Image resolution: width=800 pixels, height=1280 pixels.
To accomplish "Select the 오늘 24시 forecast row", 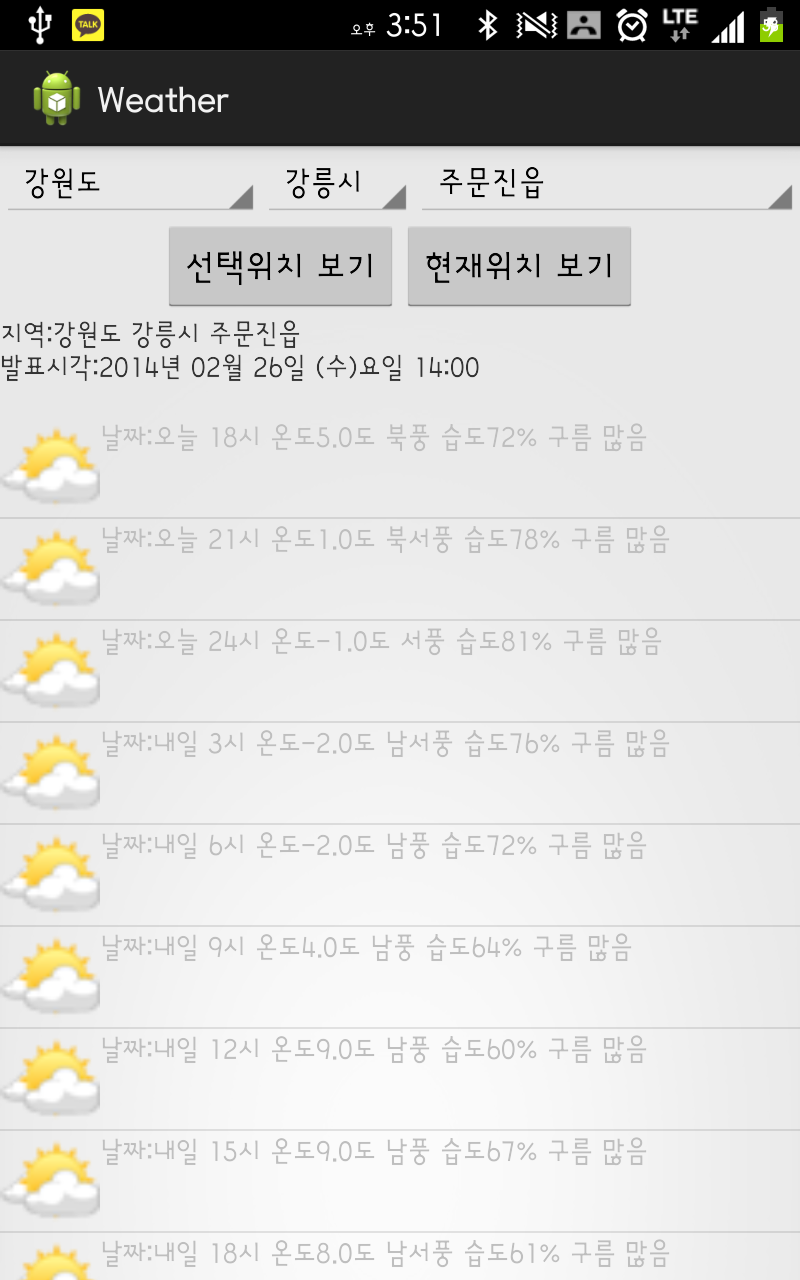I will [400, 670].
